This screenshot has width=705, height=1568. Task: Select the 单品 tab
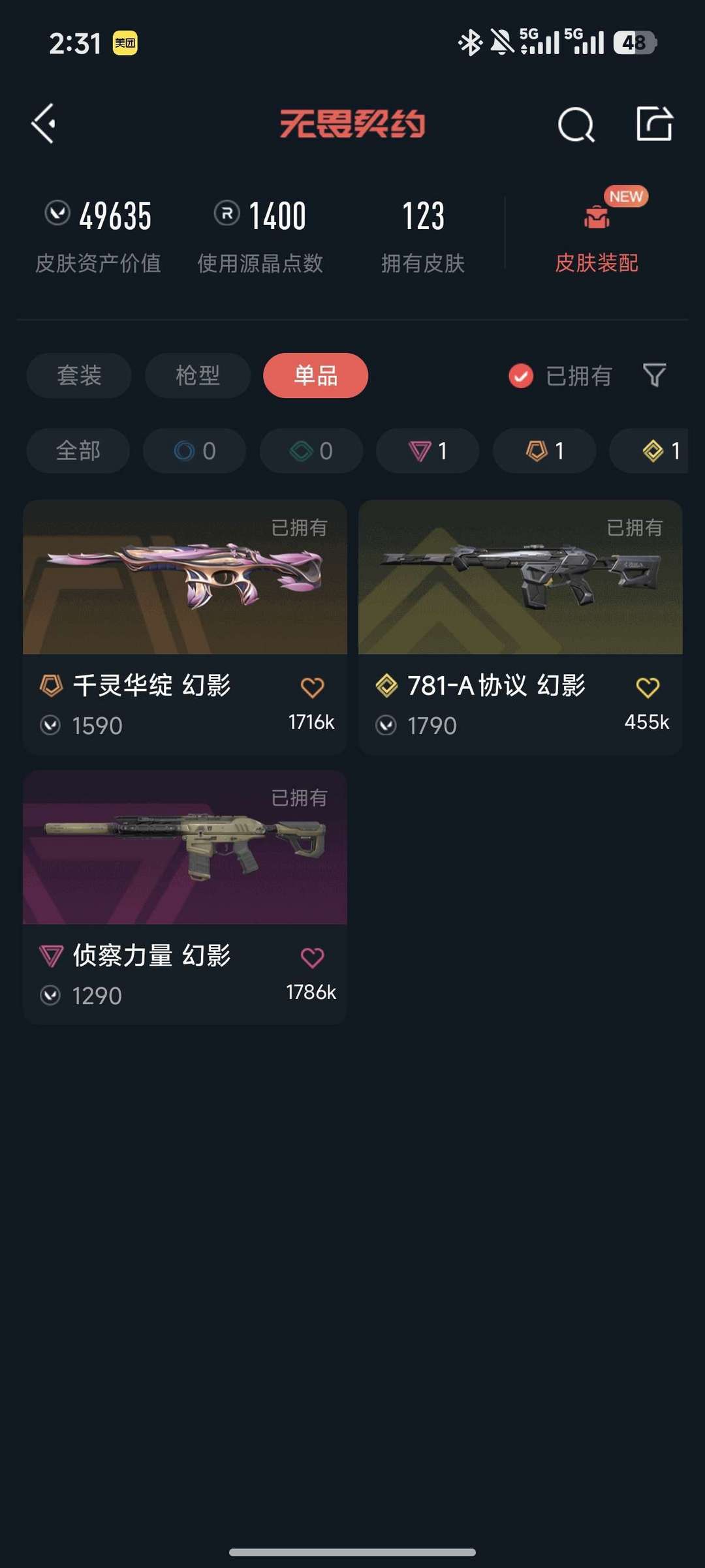click(316, 376)
